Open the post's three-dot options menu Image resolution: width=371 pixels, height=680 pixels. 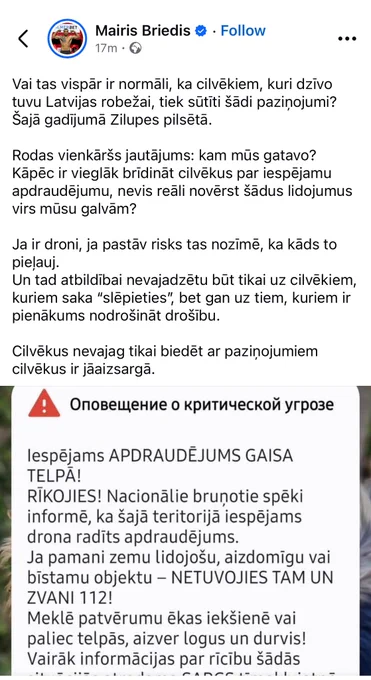[x=347, y=39]
